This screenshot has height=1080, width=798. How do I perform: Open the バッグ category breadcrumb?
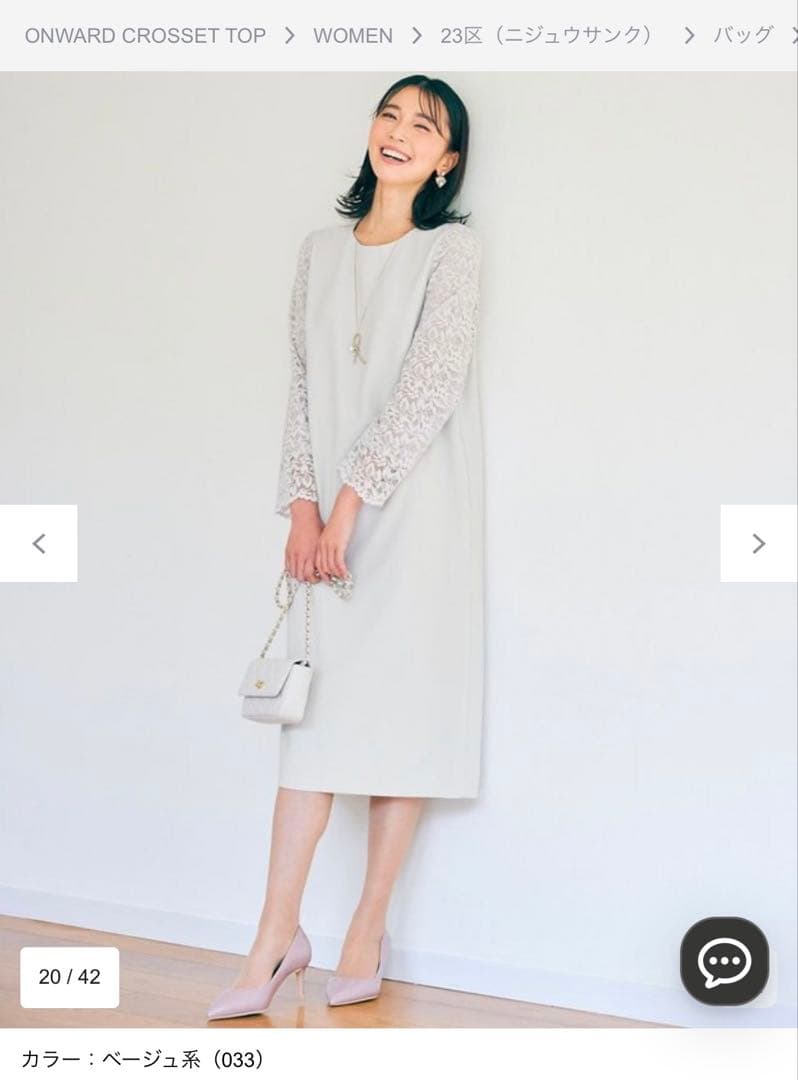point(743,36)
